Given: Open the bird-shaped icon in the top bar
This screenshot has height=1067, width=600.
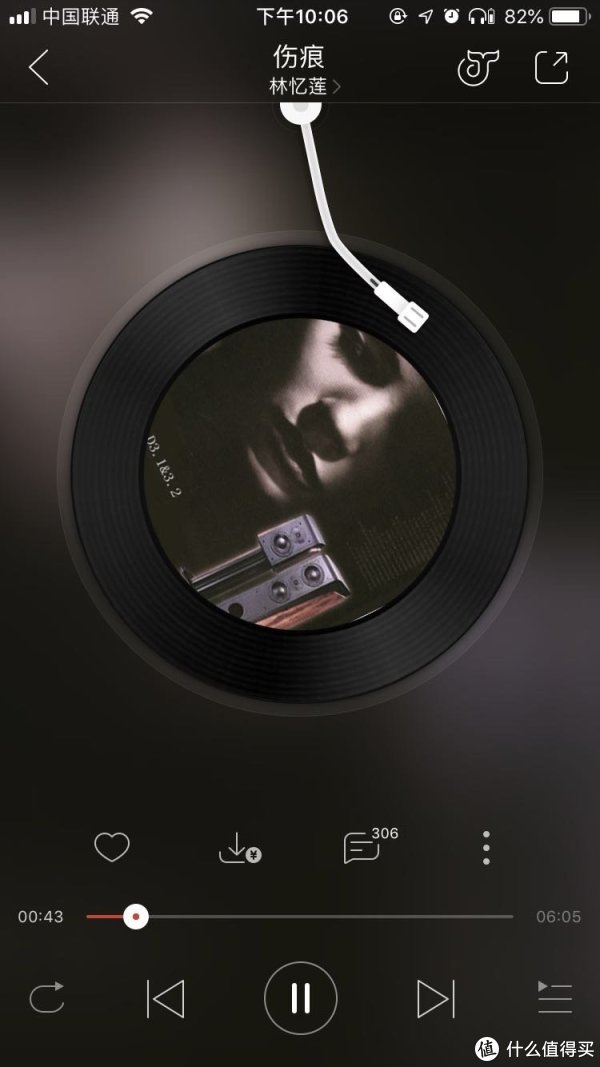Looking at the screenshot, I should (478, 67).
